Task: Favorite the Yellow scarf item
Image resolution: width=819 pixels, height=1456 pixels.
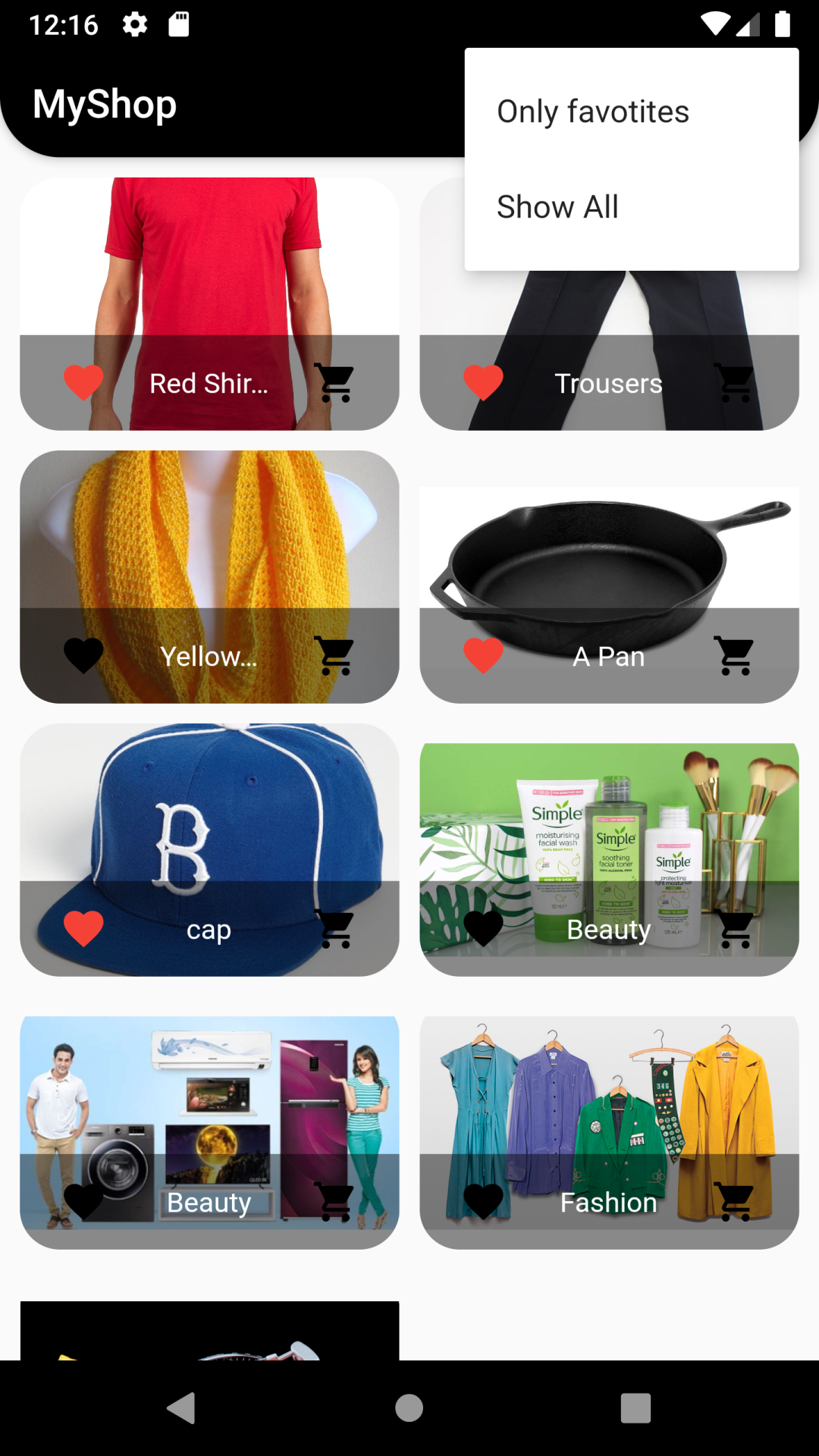Action: [83, 656]
